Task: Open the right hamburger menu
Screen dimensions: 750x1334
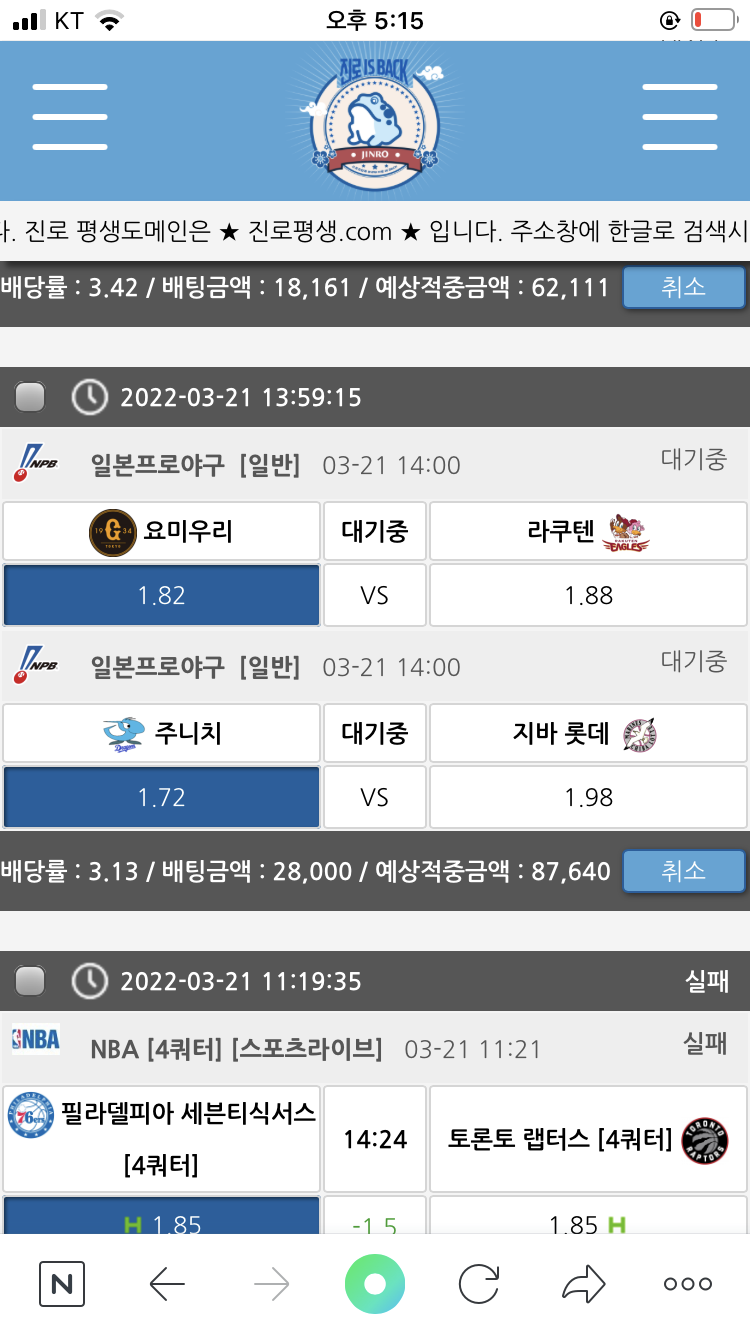Action: 679,117
